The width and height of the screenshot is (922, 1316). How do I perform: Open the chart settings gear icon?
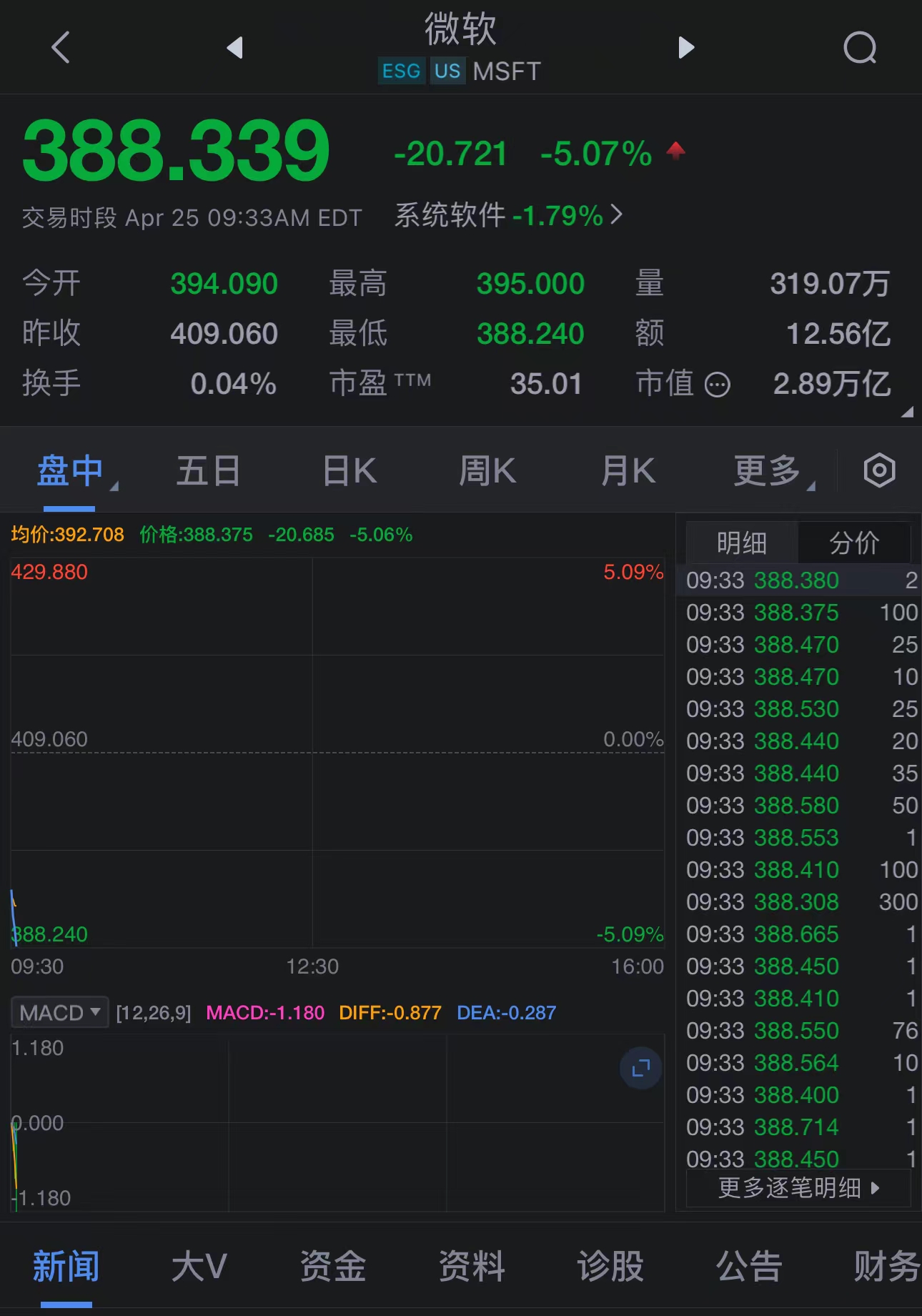(x=878, y=470)
